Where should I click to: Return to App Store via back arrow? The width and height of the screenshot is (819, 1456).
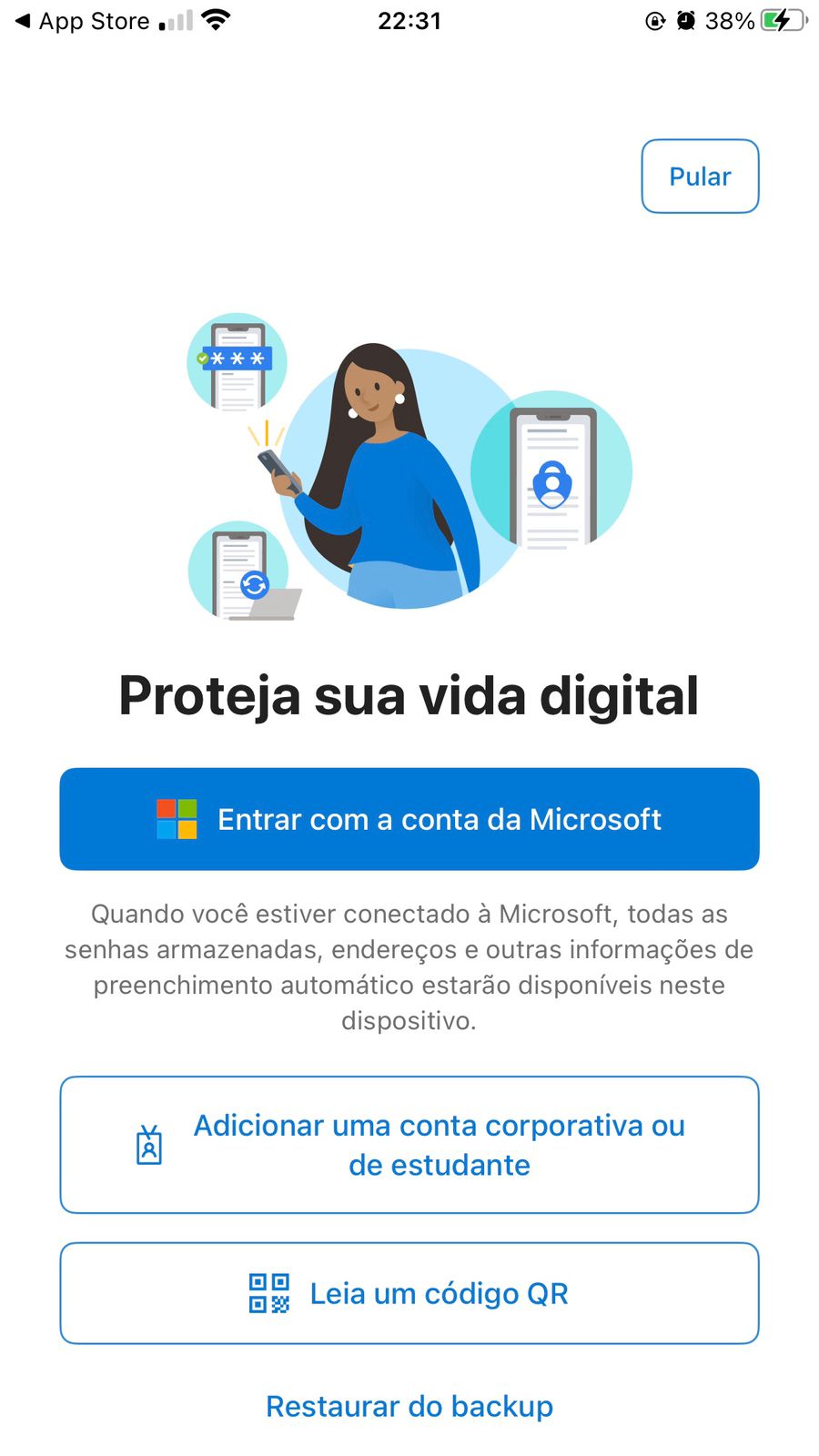82,21
